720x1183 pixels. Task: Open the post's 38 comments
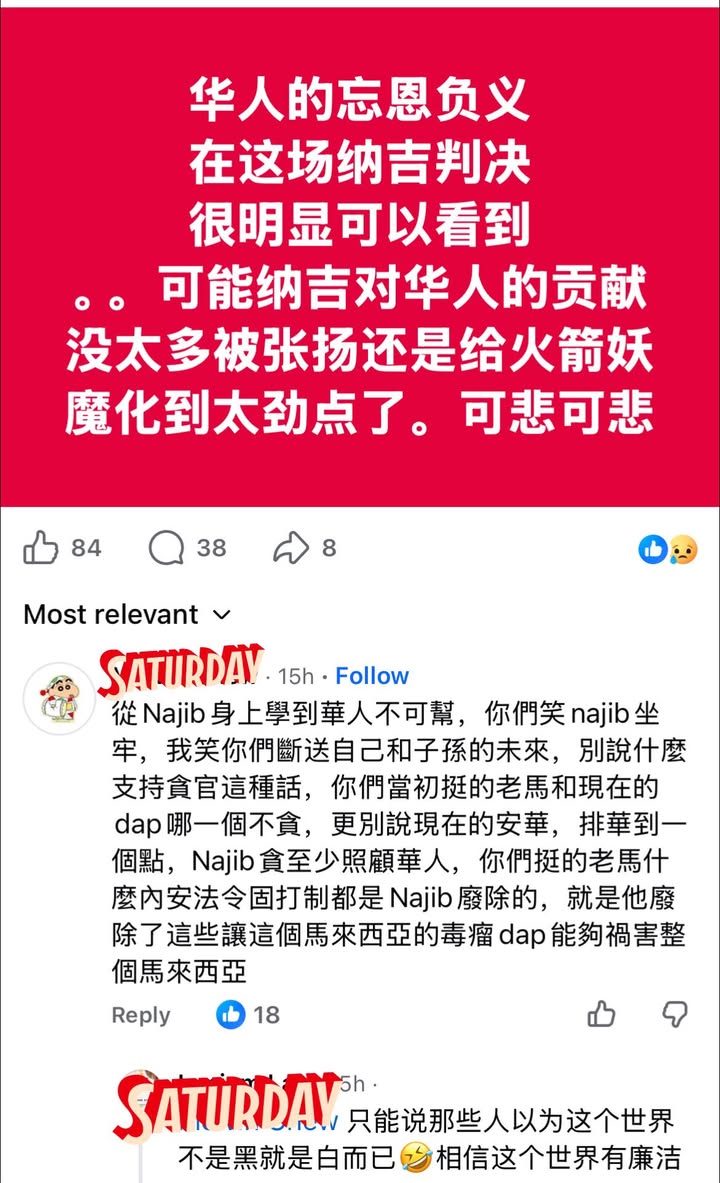[166, 548]
